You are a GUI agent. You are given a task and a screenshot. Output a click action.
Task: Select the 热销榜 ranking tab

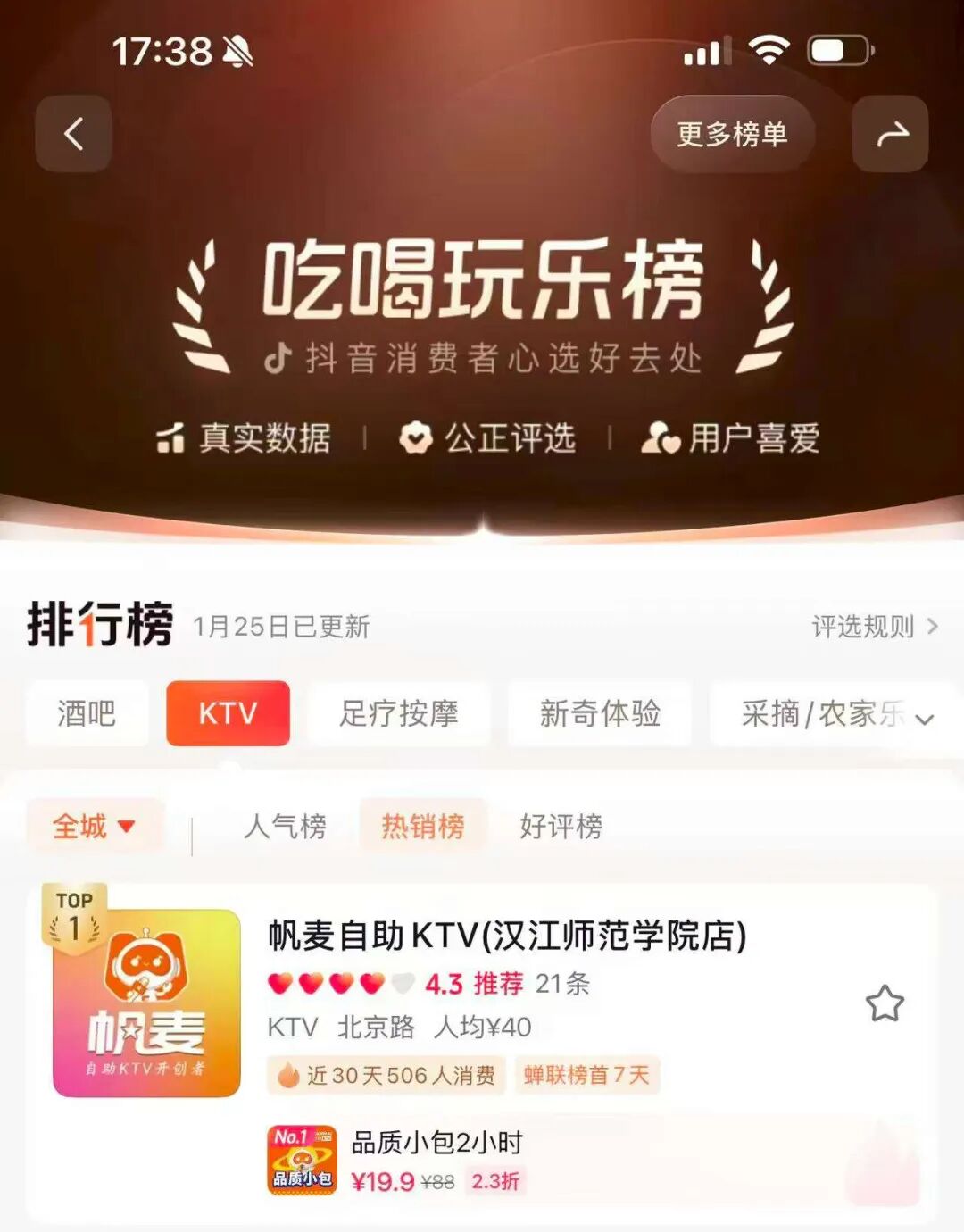pos(423,826)
